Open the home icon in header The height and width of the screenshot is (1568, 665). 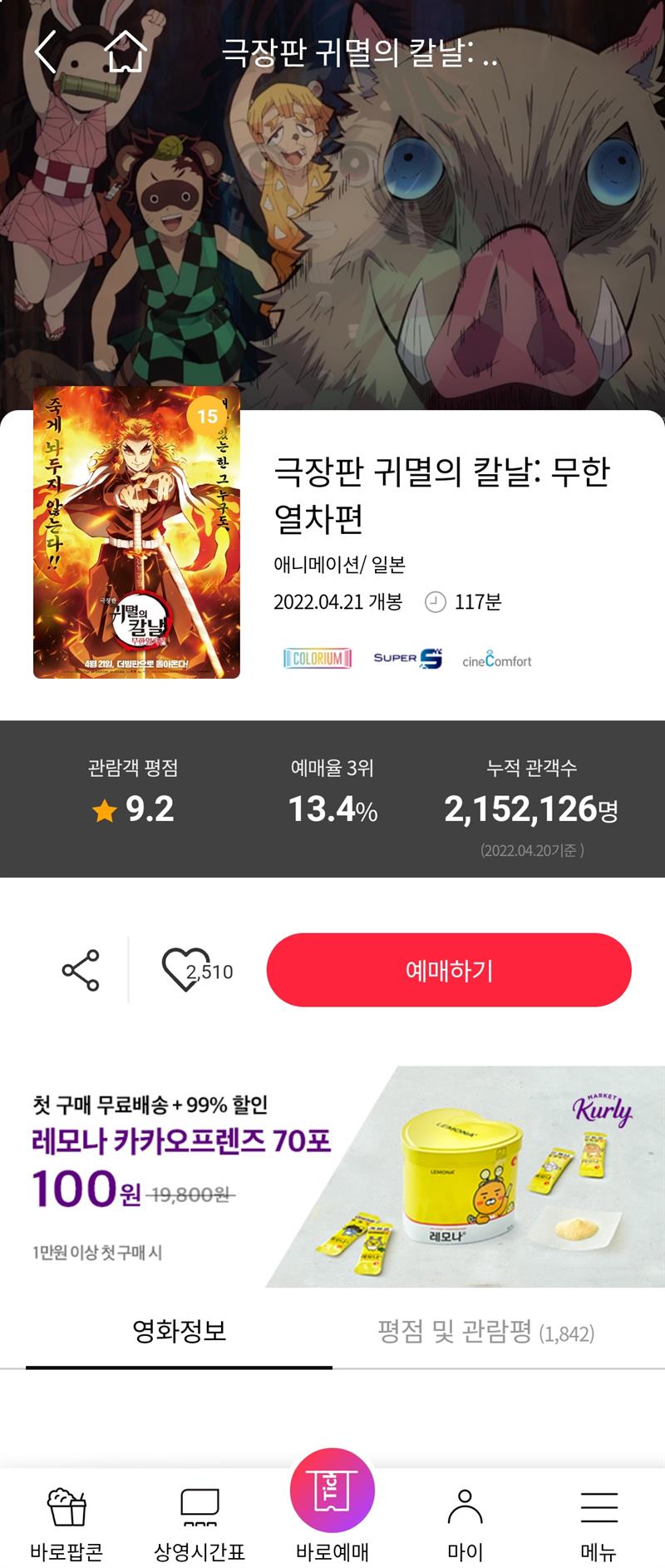click(125, 52)
